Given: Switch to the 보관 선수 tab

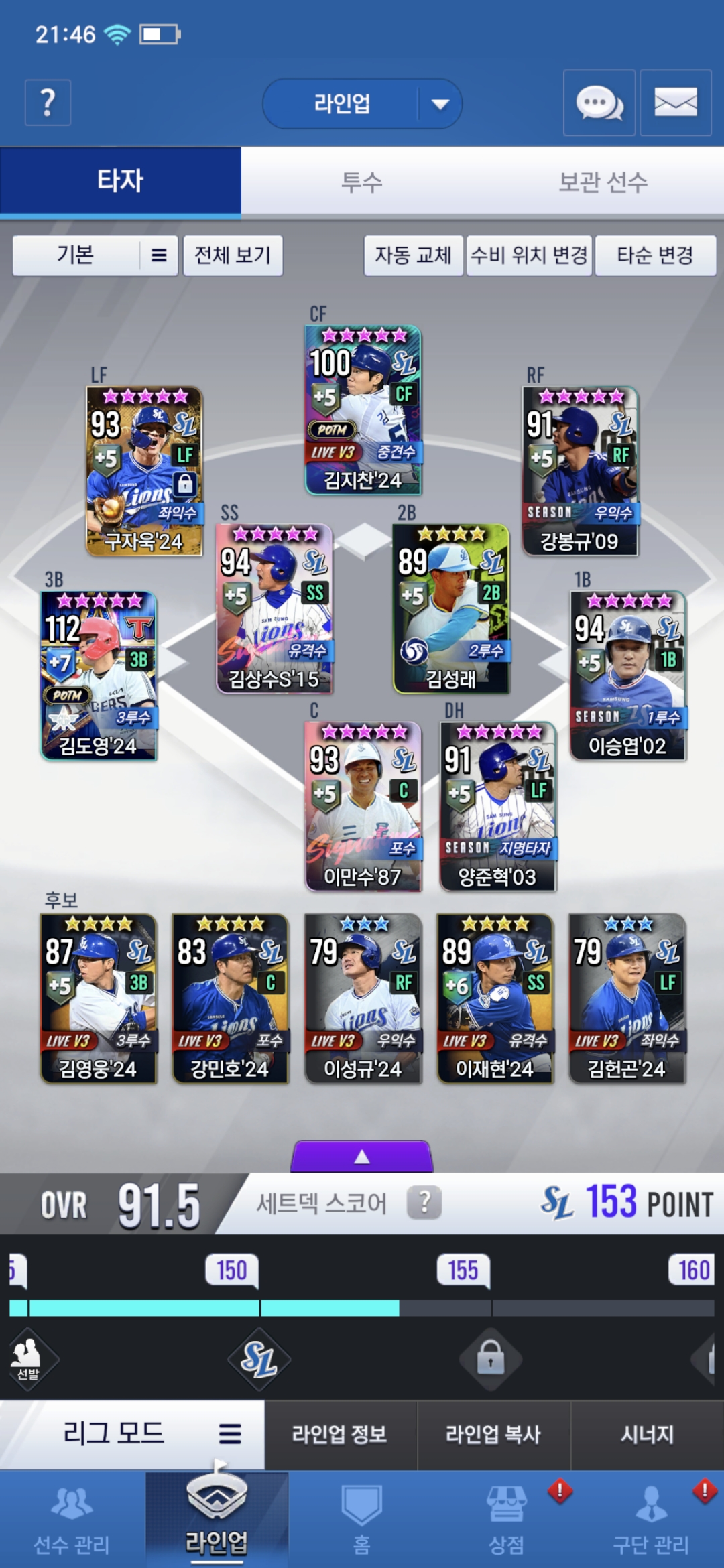Looking at the screenshot, I should (x=603, y=182).
